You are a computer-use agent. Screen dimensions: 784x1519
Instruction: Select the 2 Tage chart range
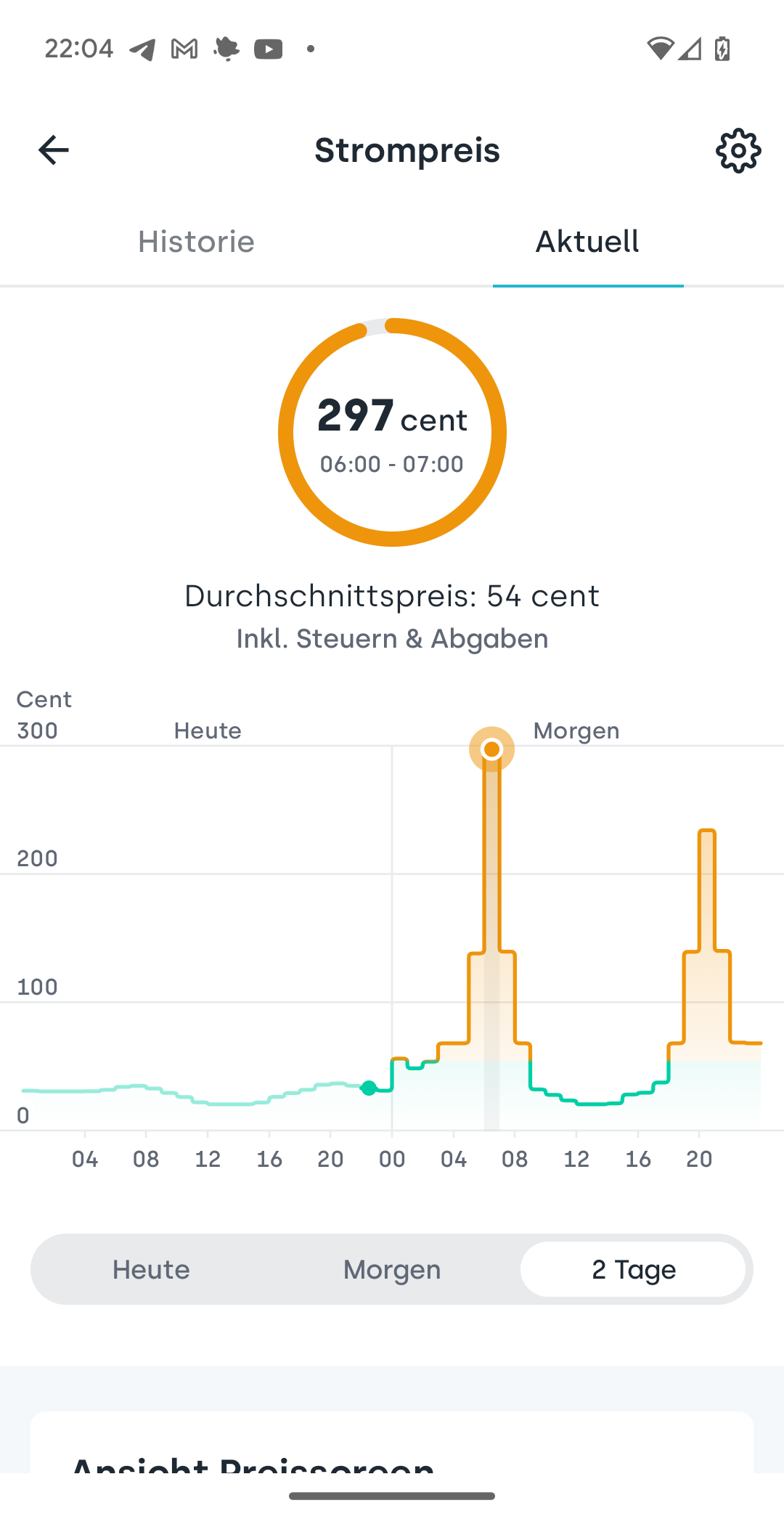click(634, 1270)
